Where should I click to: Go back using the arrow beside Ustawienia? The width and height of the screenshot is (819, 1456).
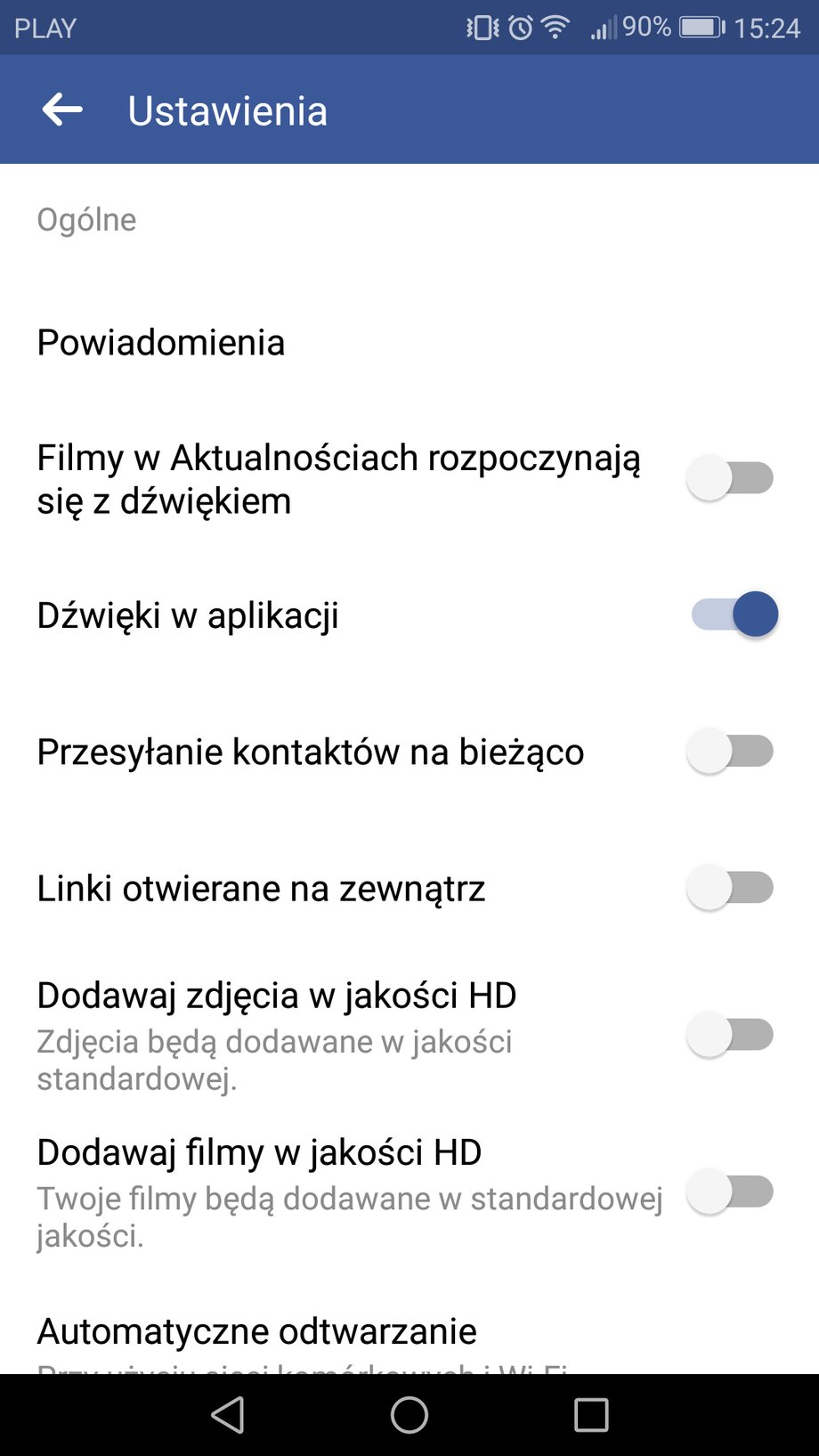[x=62, y=110]
